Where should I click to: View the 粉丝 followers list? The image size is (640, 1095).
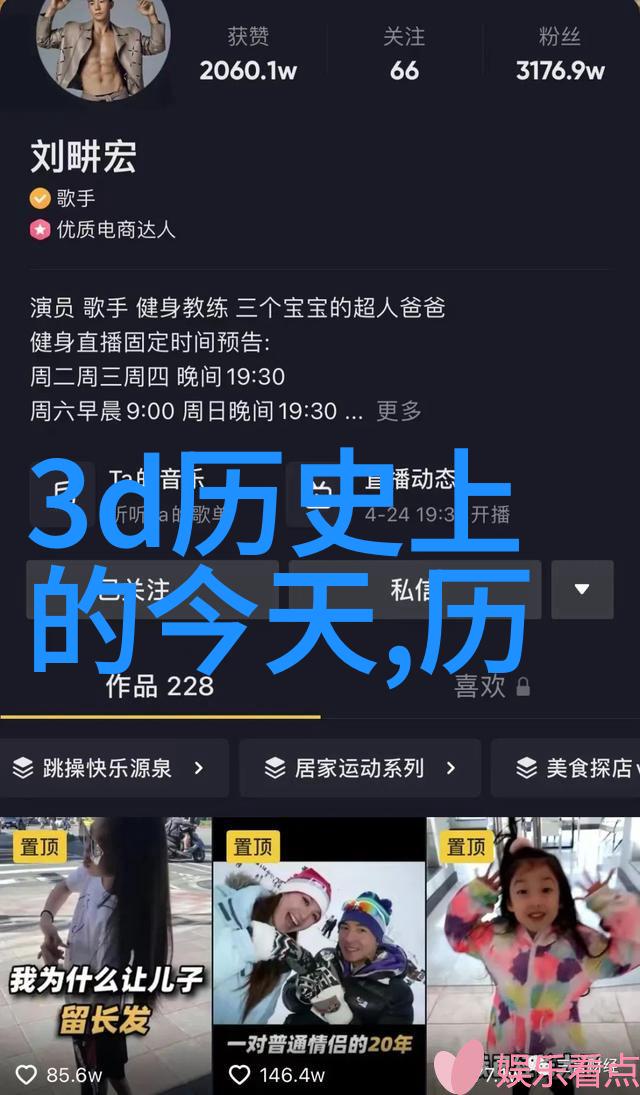click(x=560, y=55)
